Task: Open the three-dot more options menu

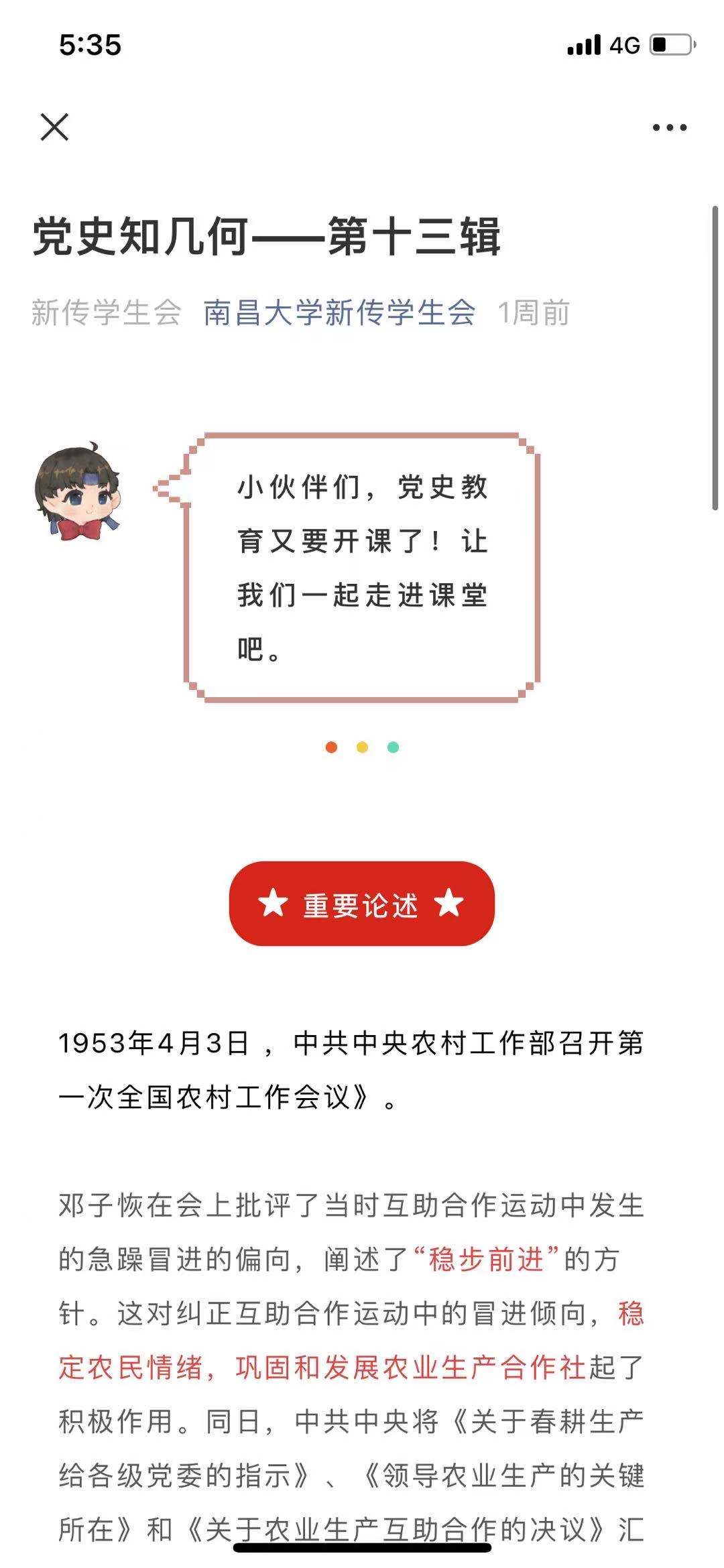Action: (669, 127)
